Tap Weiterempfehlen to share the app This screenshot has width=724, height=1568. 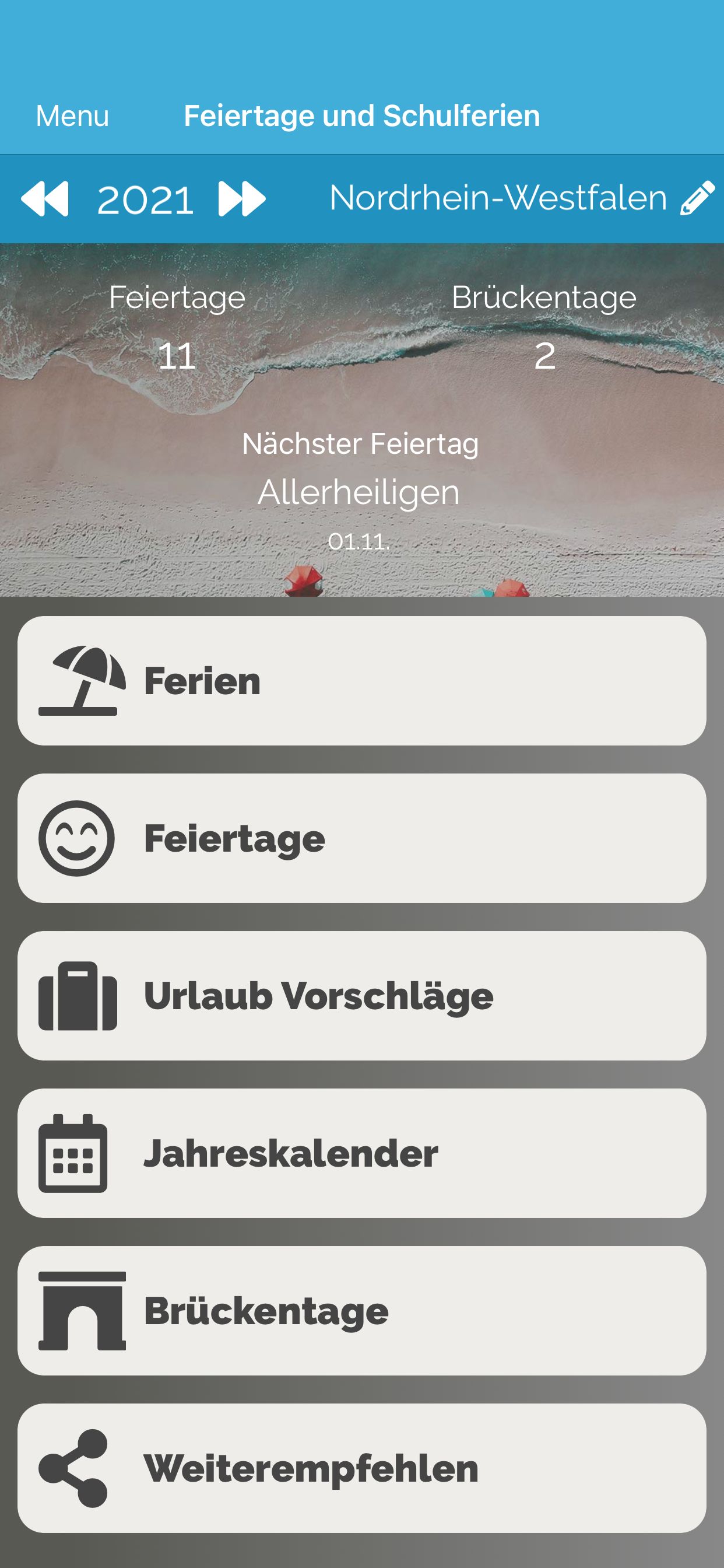pyautogui.click(x=361, y=1469)
